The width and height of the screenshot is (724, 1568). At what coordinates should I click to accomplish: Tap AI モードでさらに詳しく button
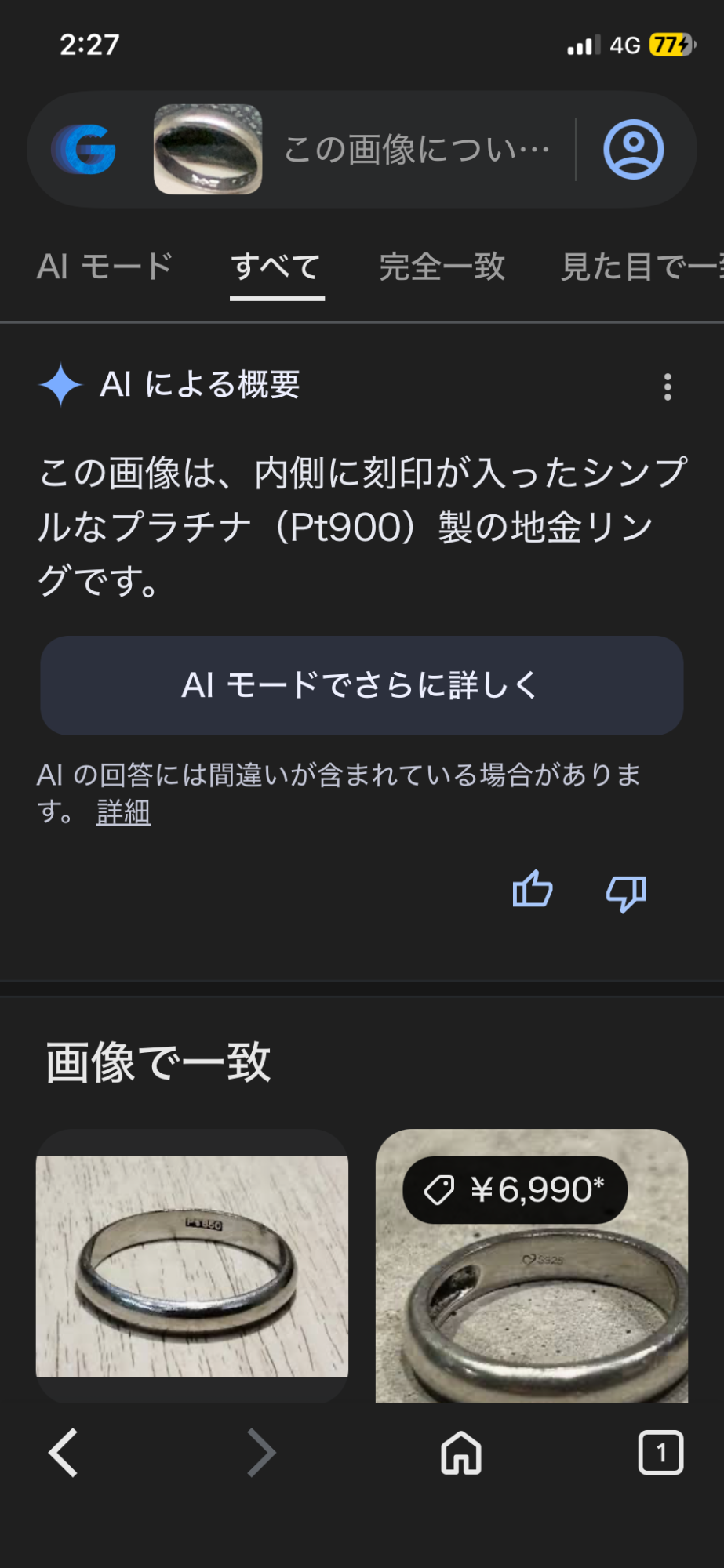click(x=362, y=685)
